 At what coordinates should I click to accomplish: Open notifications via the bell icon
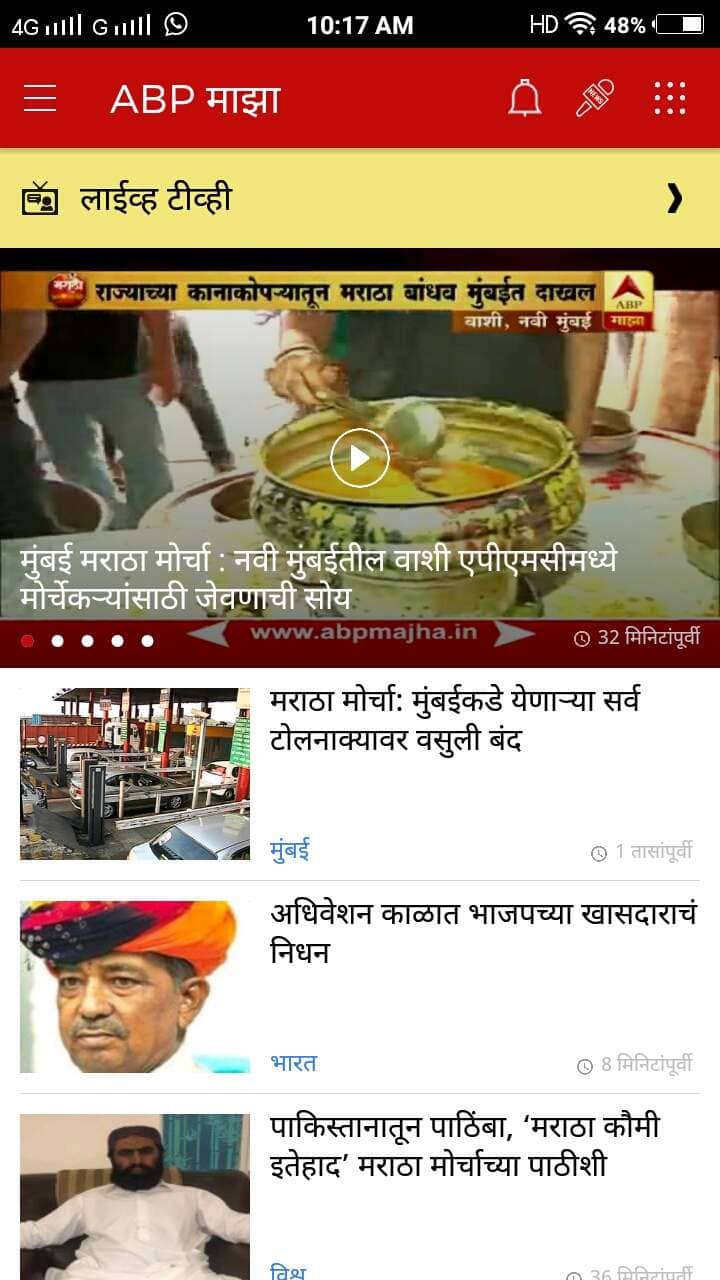[x=524, y=97]
